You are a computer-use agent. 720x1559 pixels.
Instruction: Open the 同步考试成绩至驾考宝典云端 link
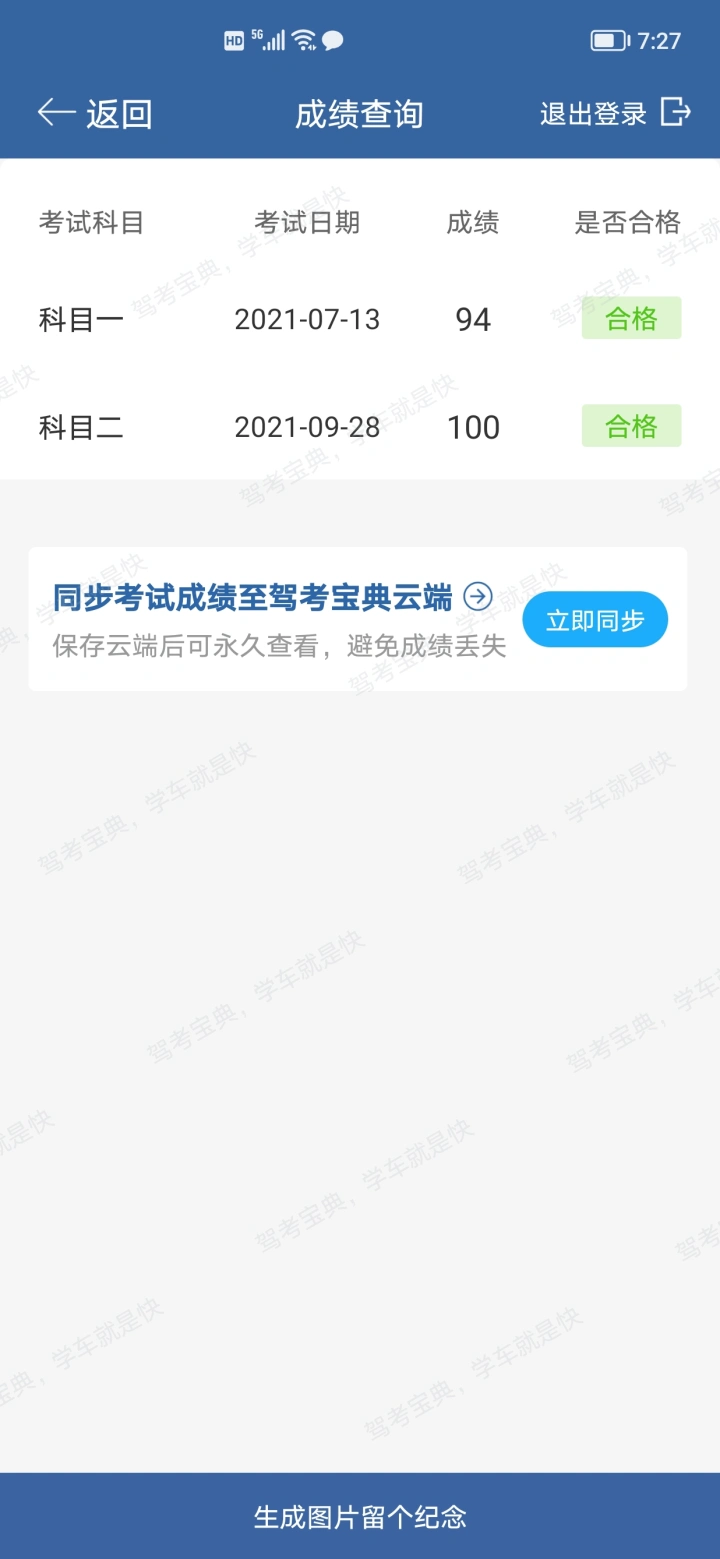coord(272,597)
